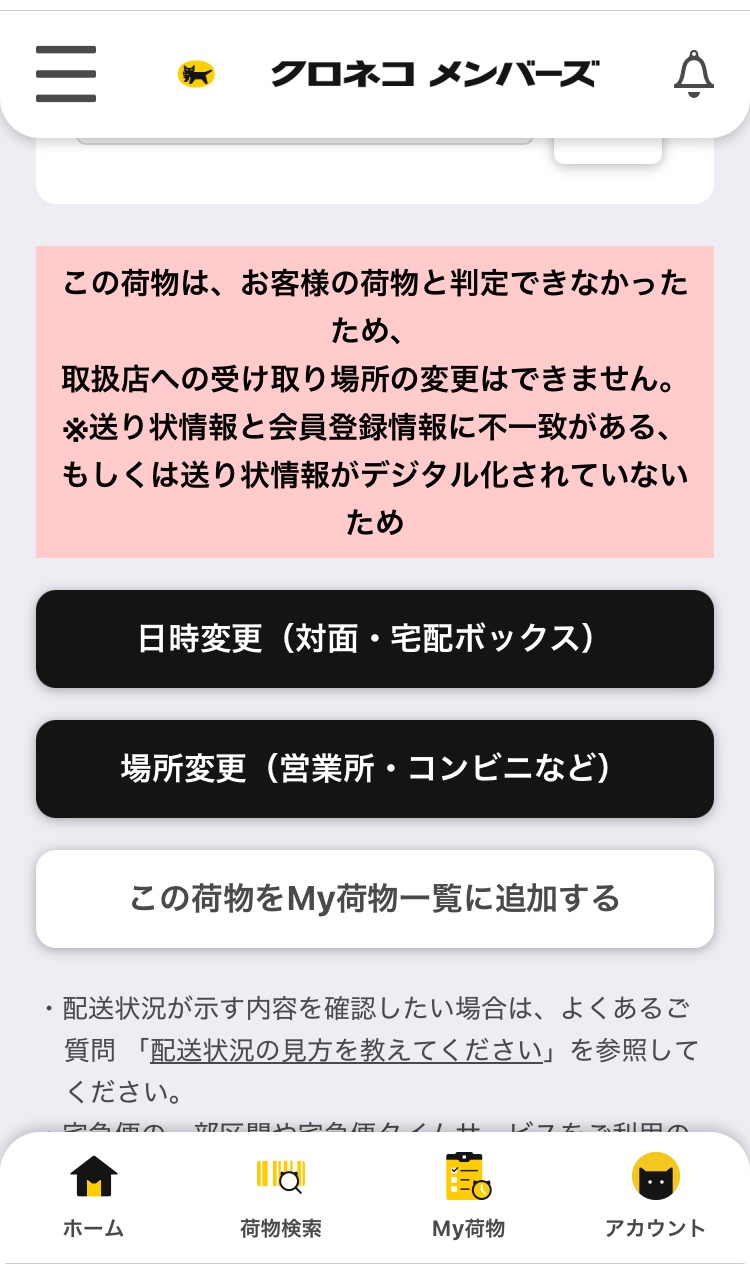Switch to the ホーム tab

click(94, 1197)
